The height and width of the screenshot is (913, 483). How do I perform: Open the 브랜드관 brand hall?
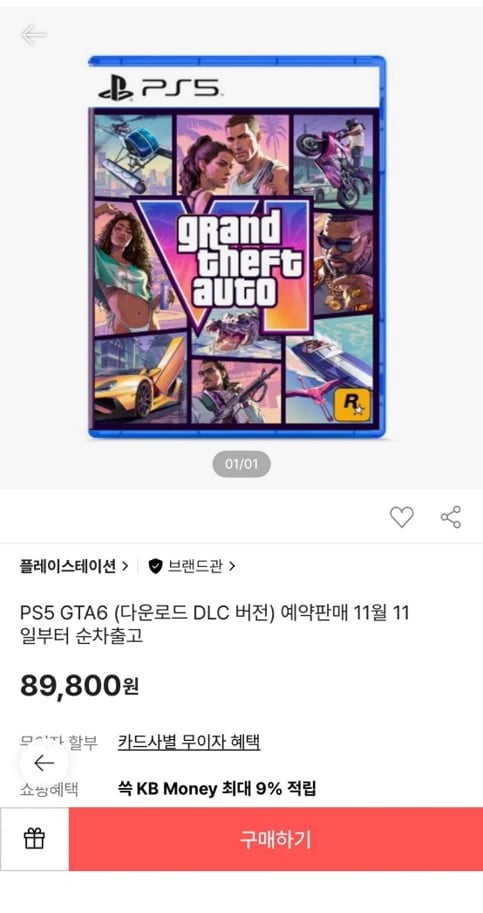(191, 565)
